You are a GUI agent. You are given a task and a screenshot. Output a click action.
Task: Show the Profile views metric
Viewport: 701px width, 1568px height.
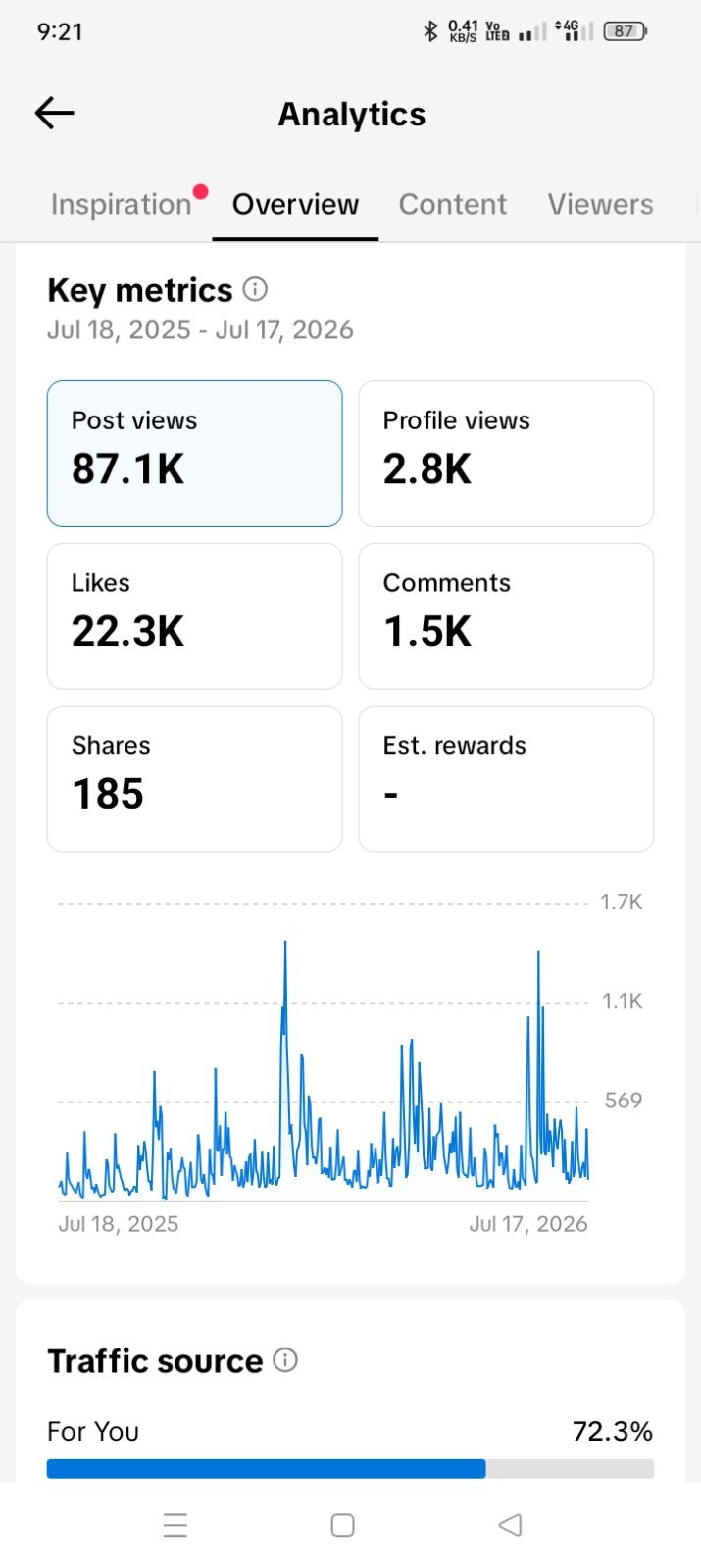[506, 454]
